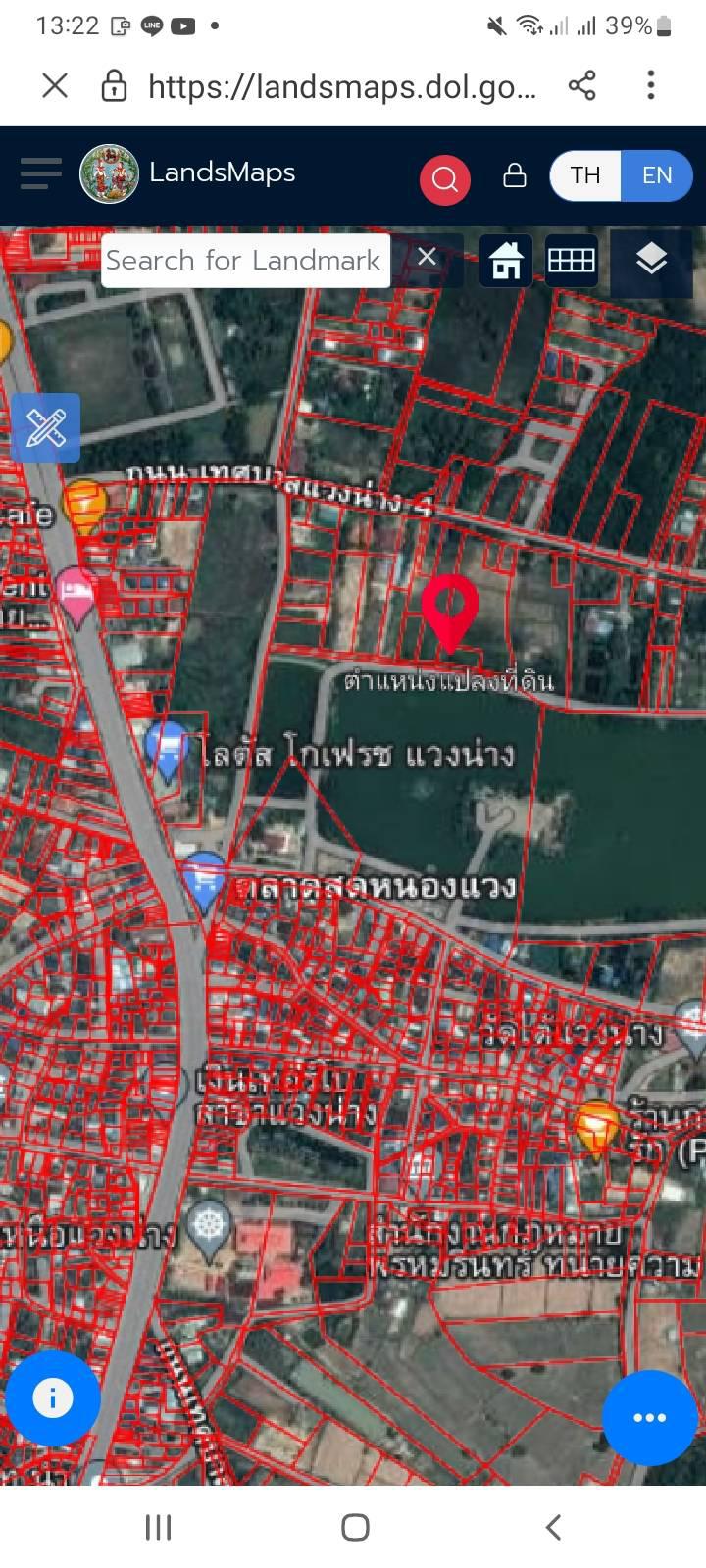Clear the landmark search box

[x=427, y=257]
